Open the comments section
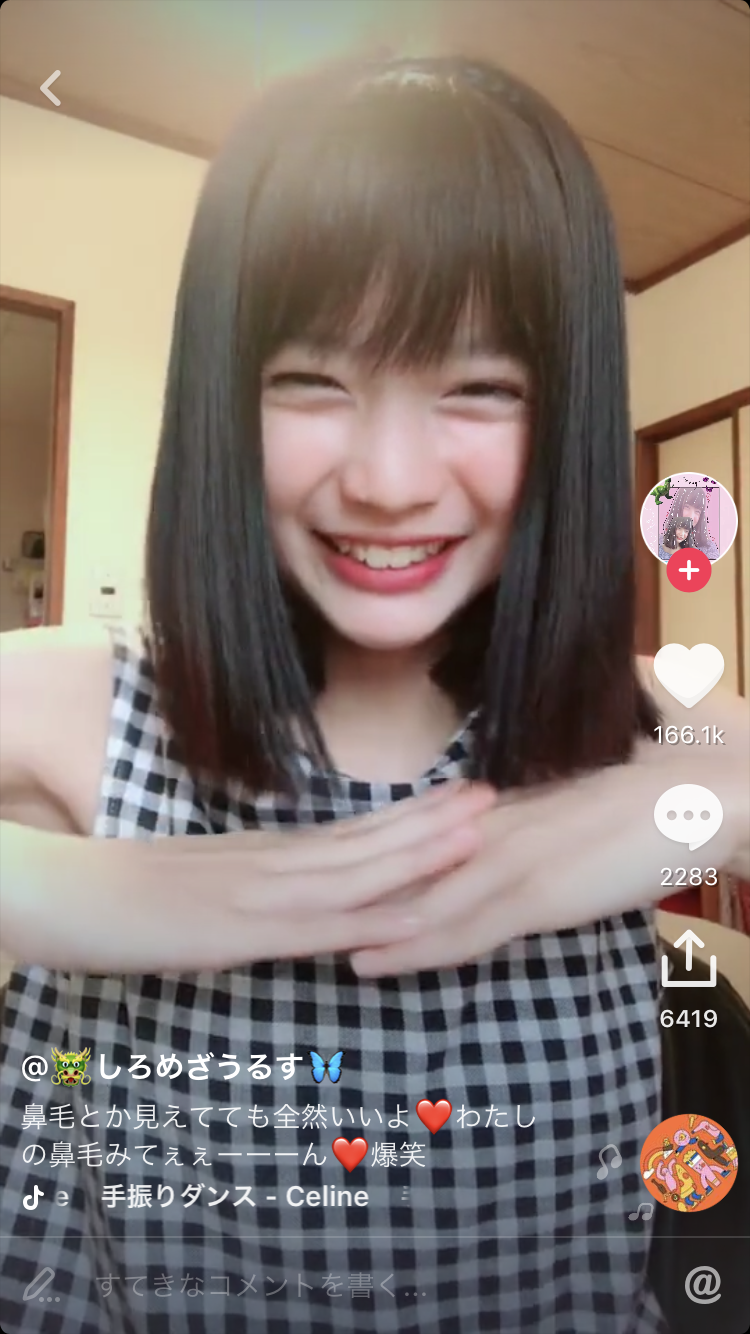The width and height of the screenshot is (750, 1334). [x=688, y=817]
